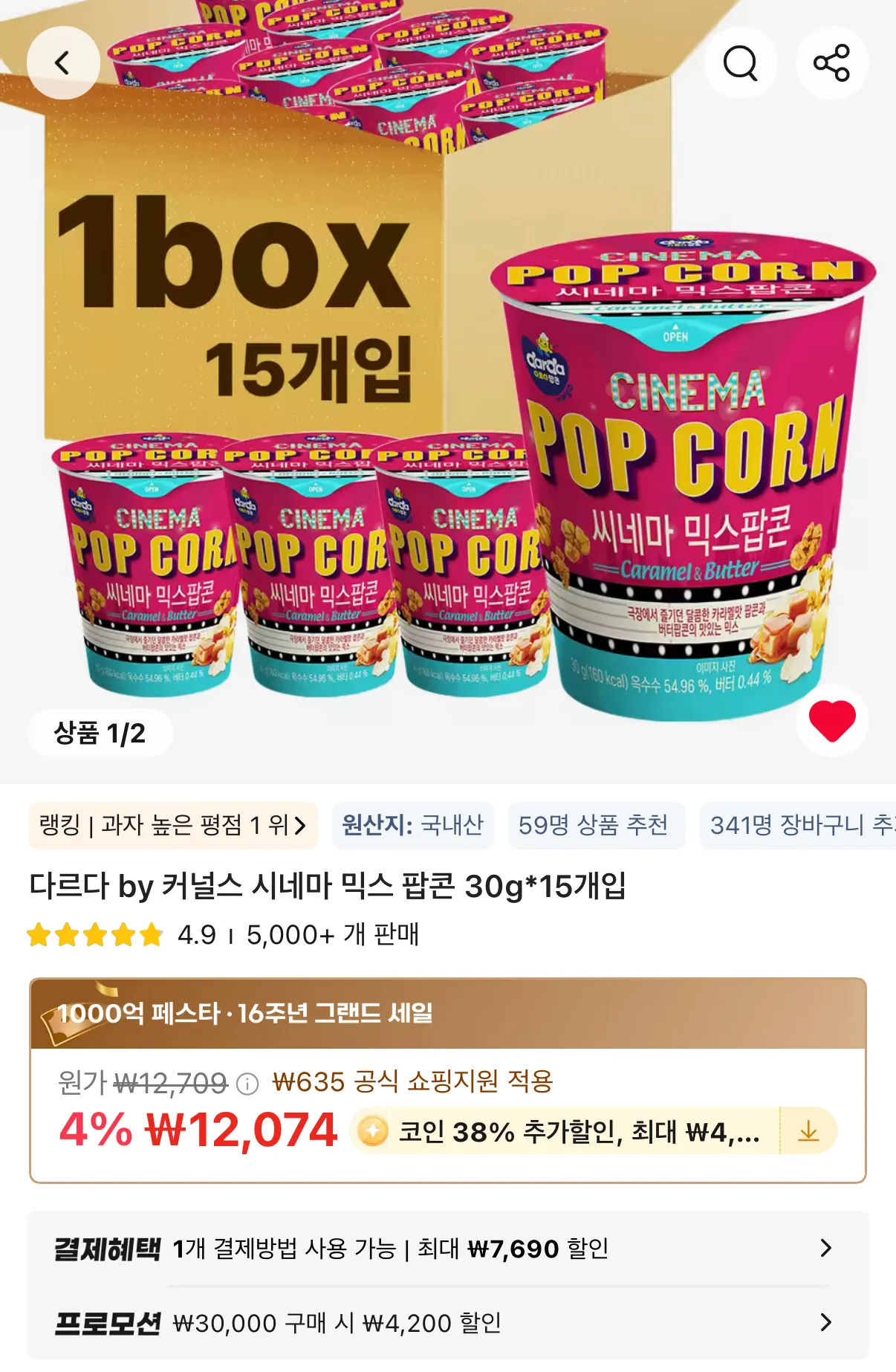Show info icon beside 원가 ₩12,709
Viewport: 896px width, 1372px height.
247,1084
